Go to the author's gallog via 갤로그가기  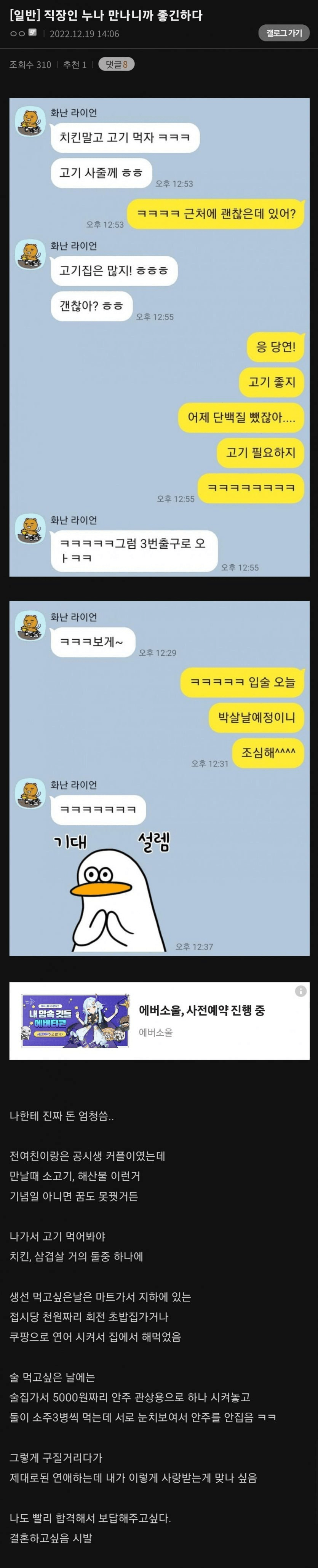(284, 33)
